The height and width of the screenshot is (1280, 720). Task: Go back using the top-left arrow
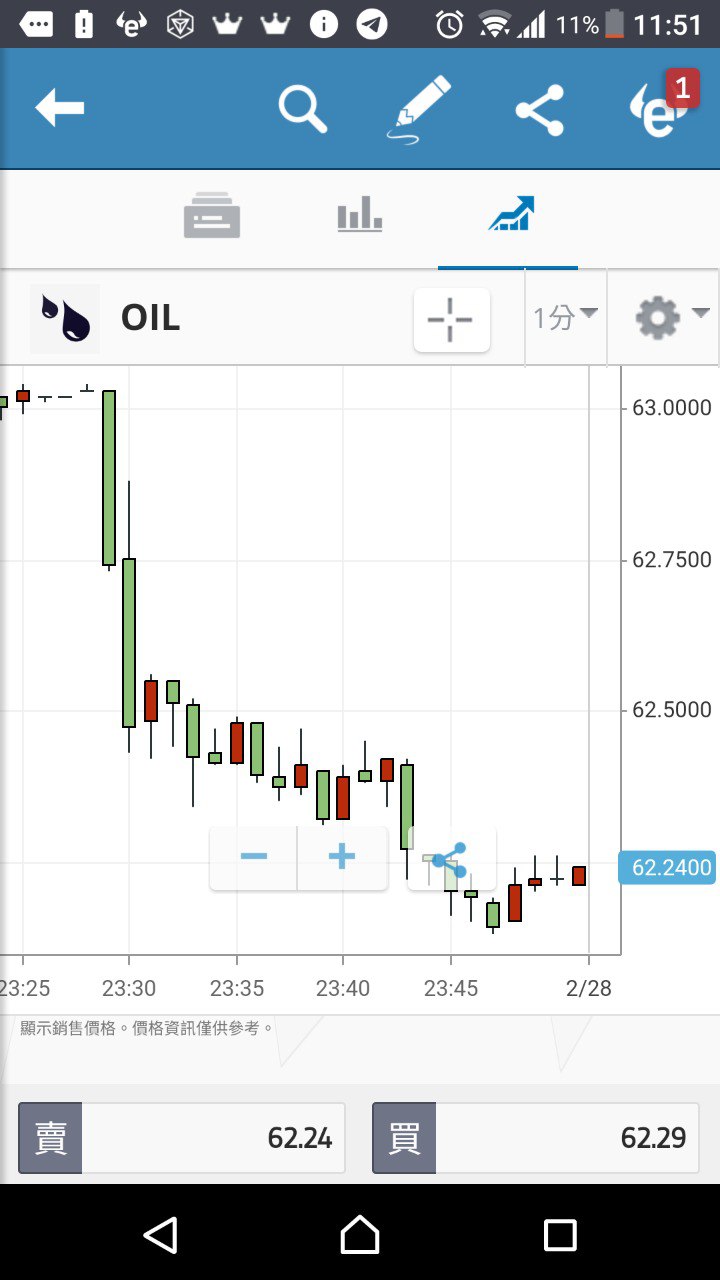coord(60,107)
